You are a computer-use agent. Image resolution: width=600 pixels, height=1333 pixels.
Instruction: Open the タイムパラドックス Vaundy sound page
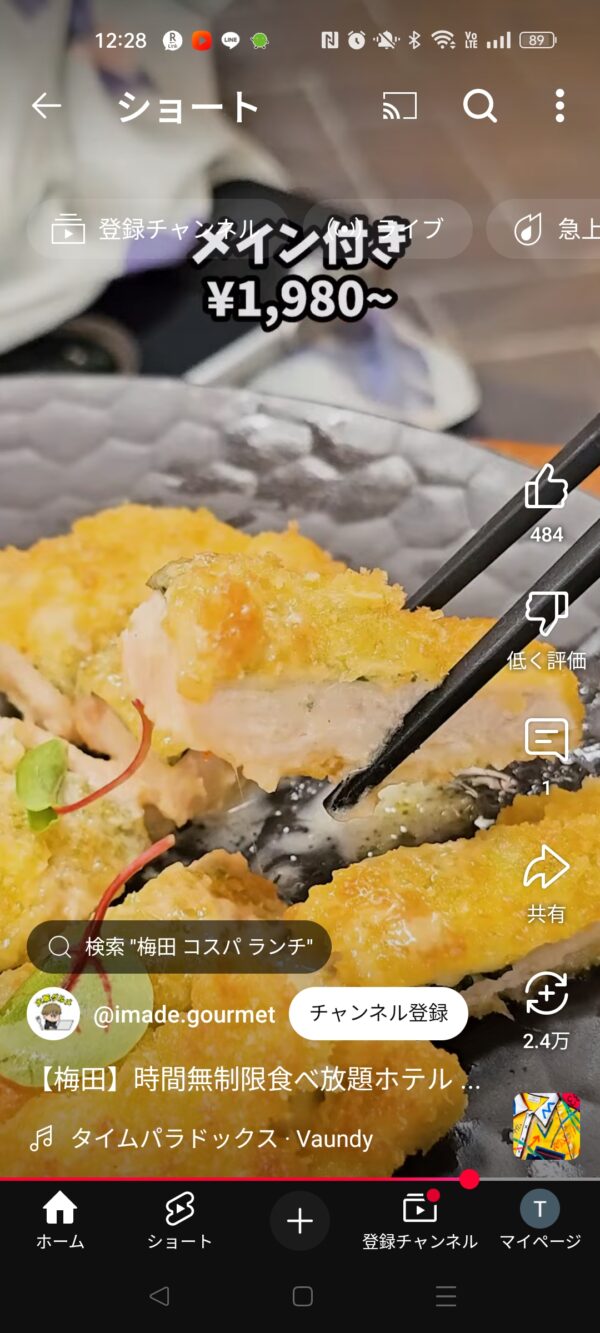[221, 1138]
